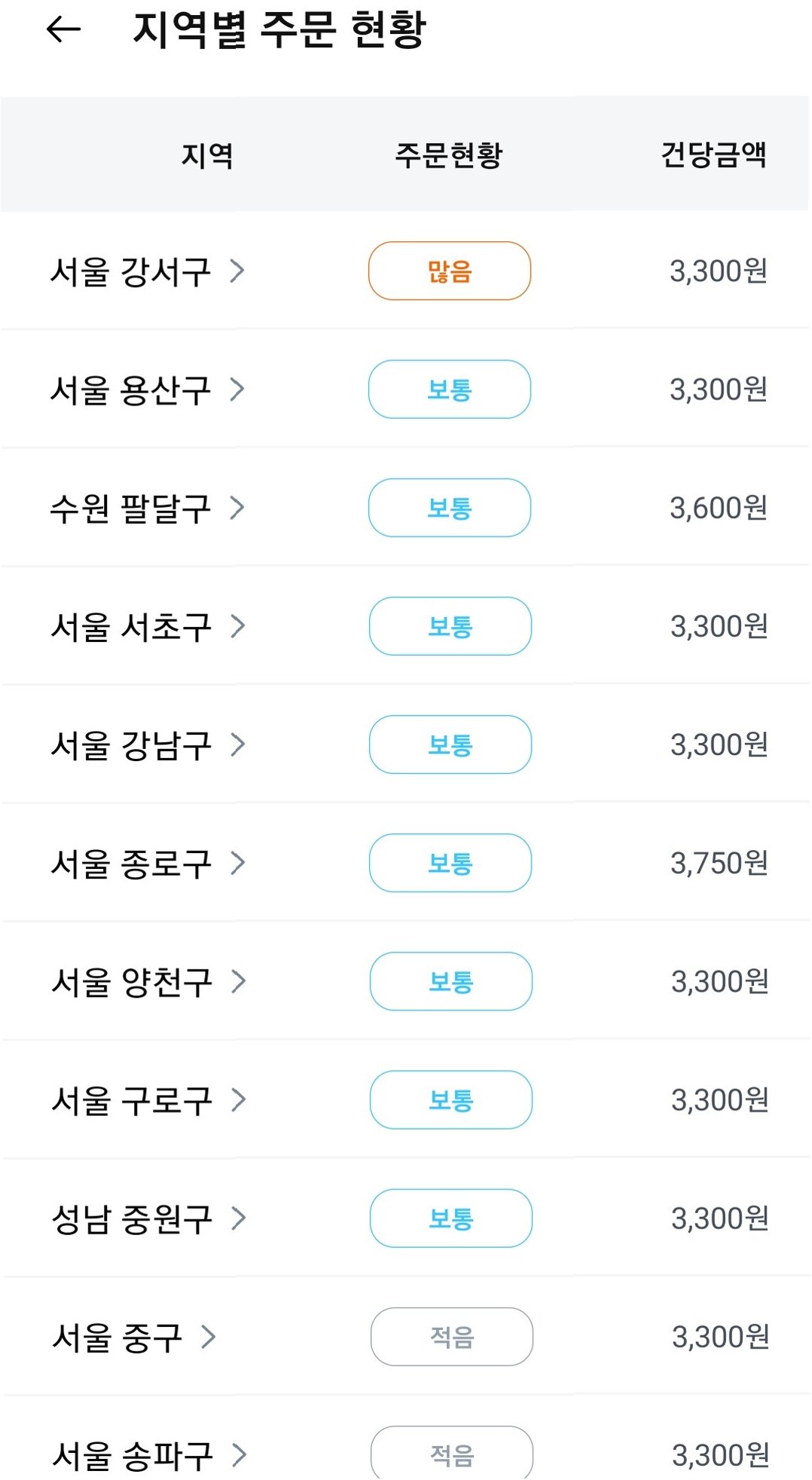The width and height of the screenshot is (812, 1480).
Task: Select the 성남 중원구 row
Action: [x=147, y=1218]
